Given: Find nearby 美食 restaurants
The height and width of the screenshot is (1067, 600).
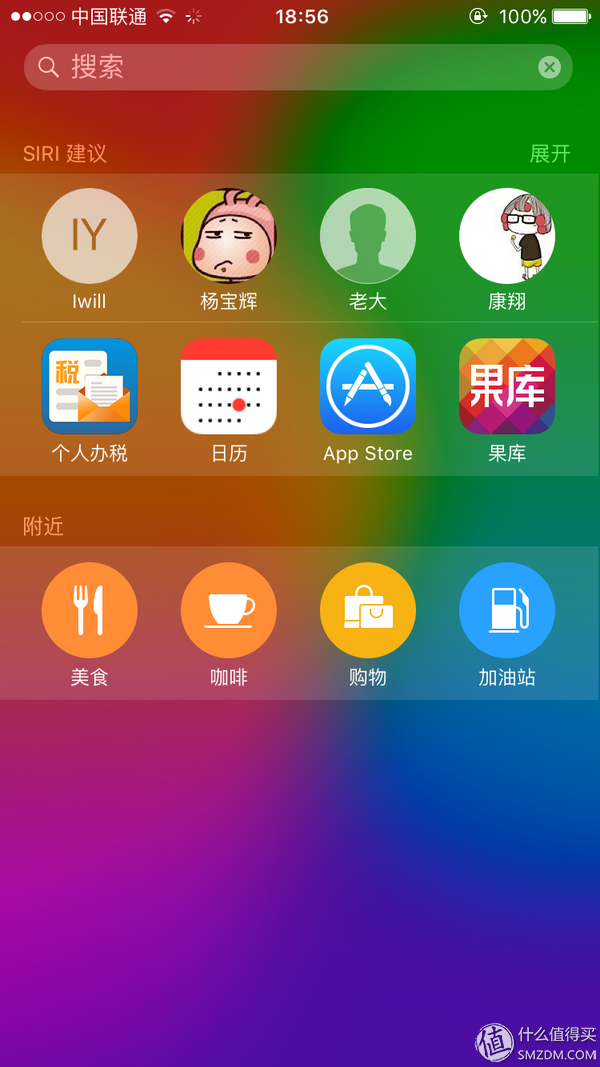Looking at the screenshot, I should click(x=89, y=610).
